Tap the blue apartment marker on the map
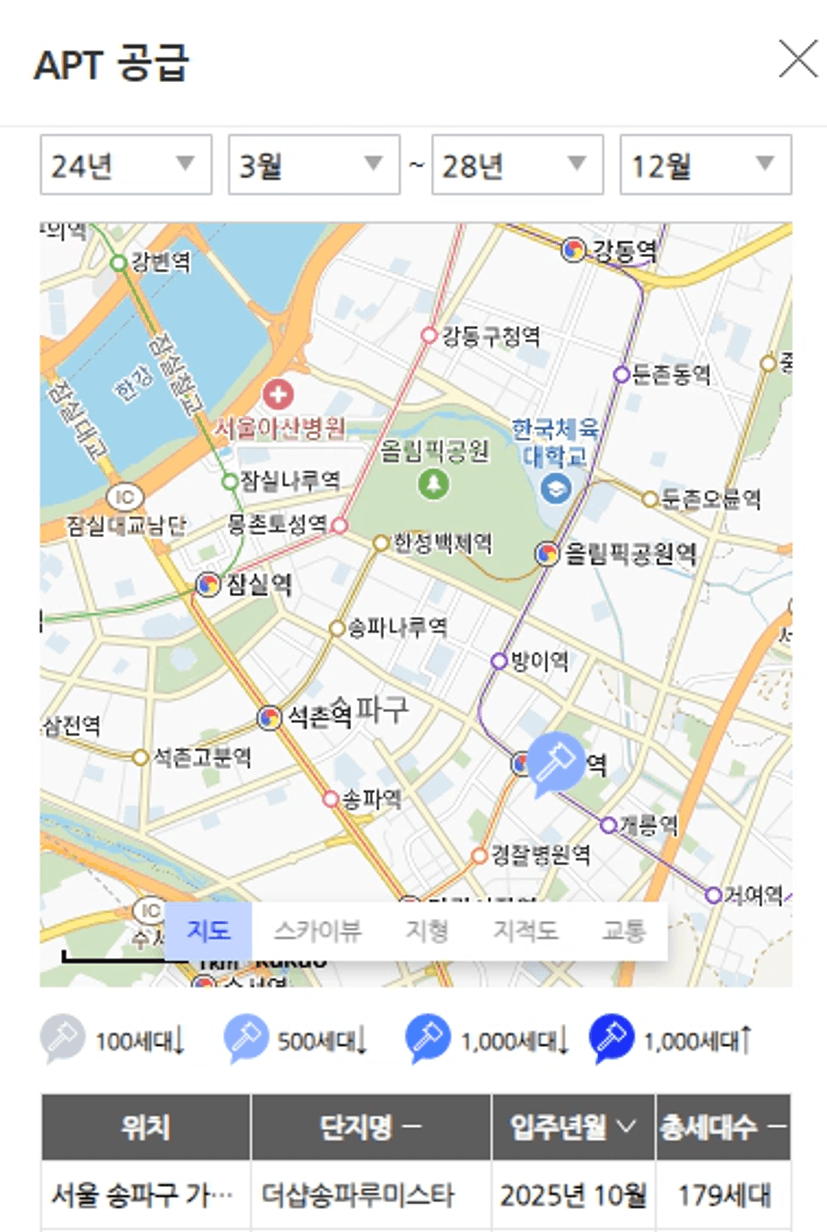 [x=556, y=762]
